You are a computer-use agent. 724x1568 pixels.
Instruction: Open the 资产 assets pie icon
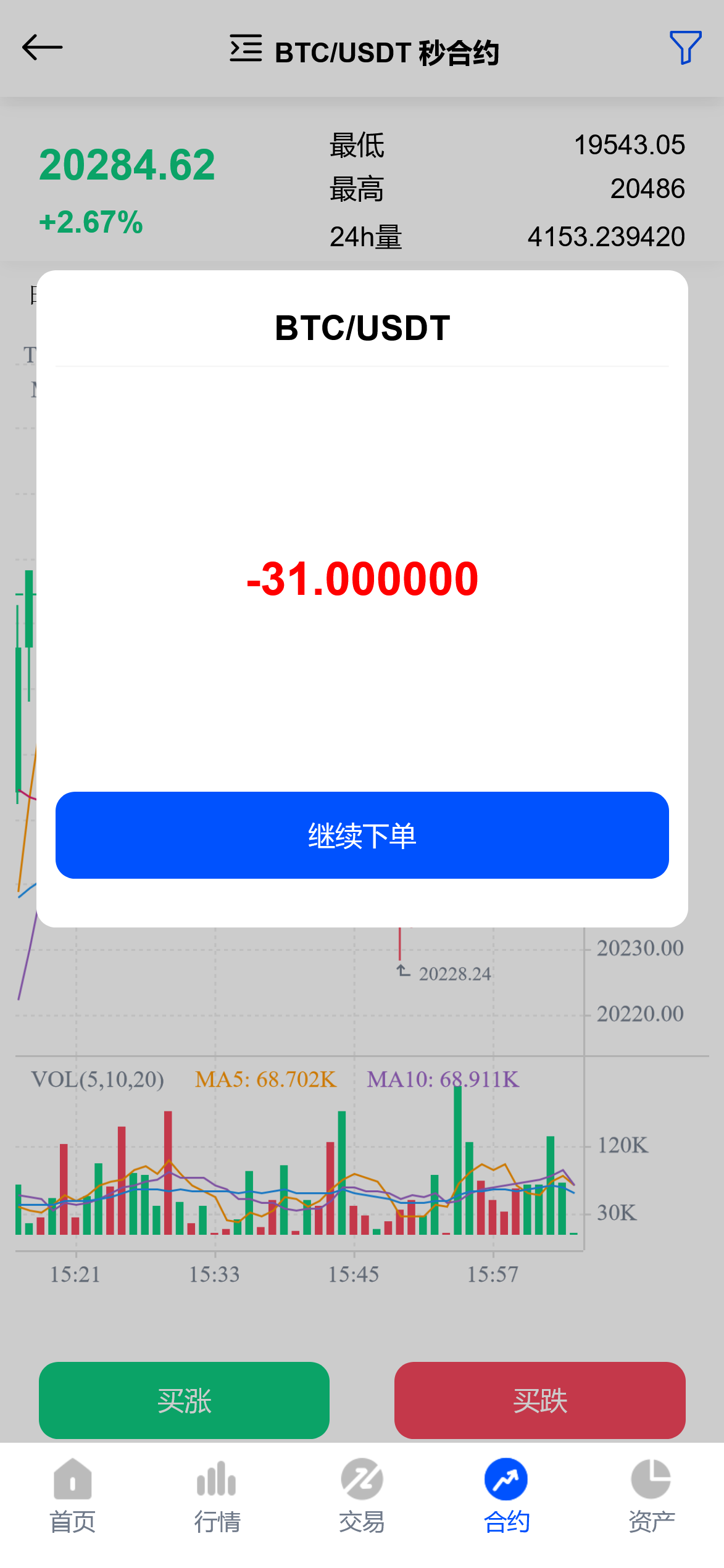(x=651, y=1481)
